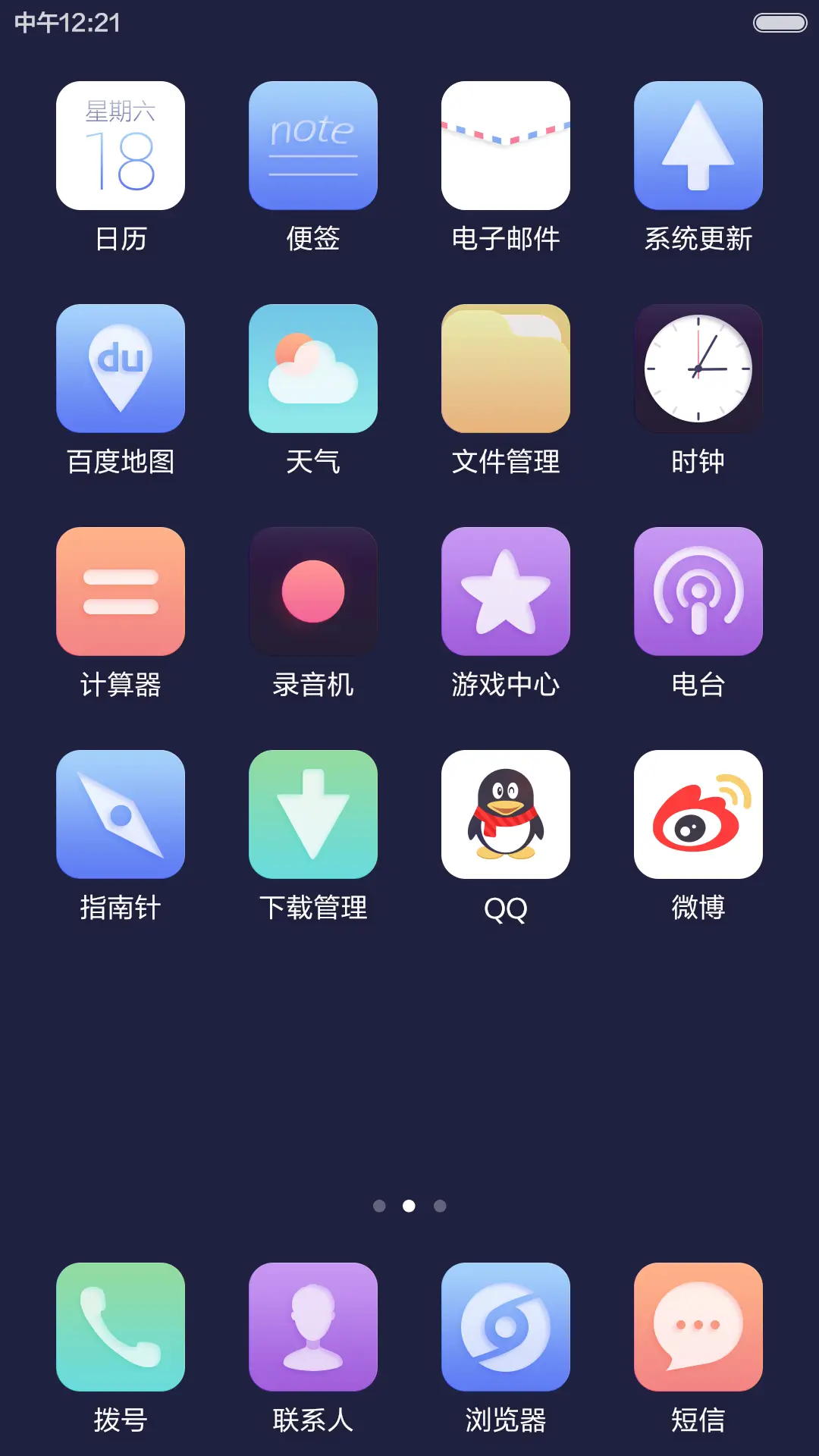Launch the Radio app (电台)
The image size is (819, 1456).
coord(698,591)
